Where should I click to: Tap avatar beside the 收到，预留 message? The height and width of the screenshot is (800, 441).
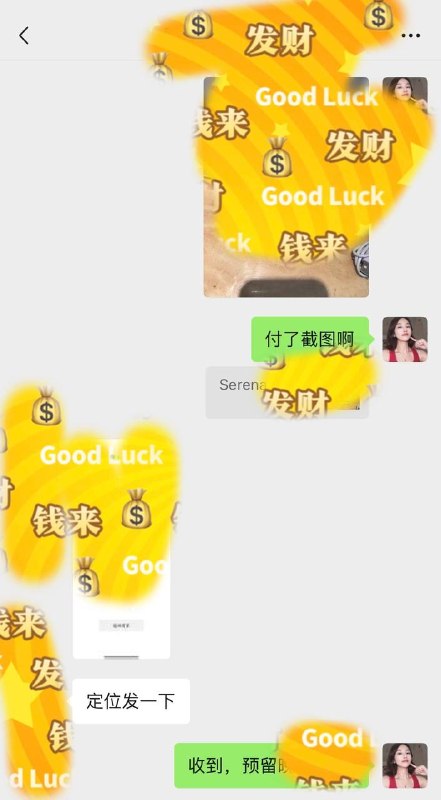pyautogui.click(x=405, y=765)
